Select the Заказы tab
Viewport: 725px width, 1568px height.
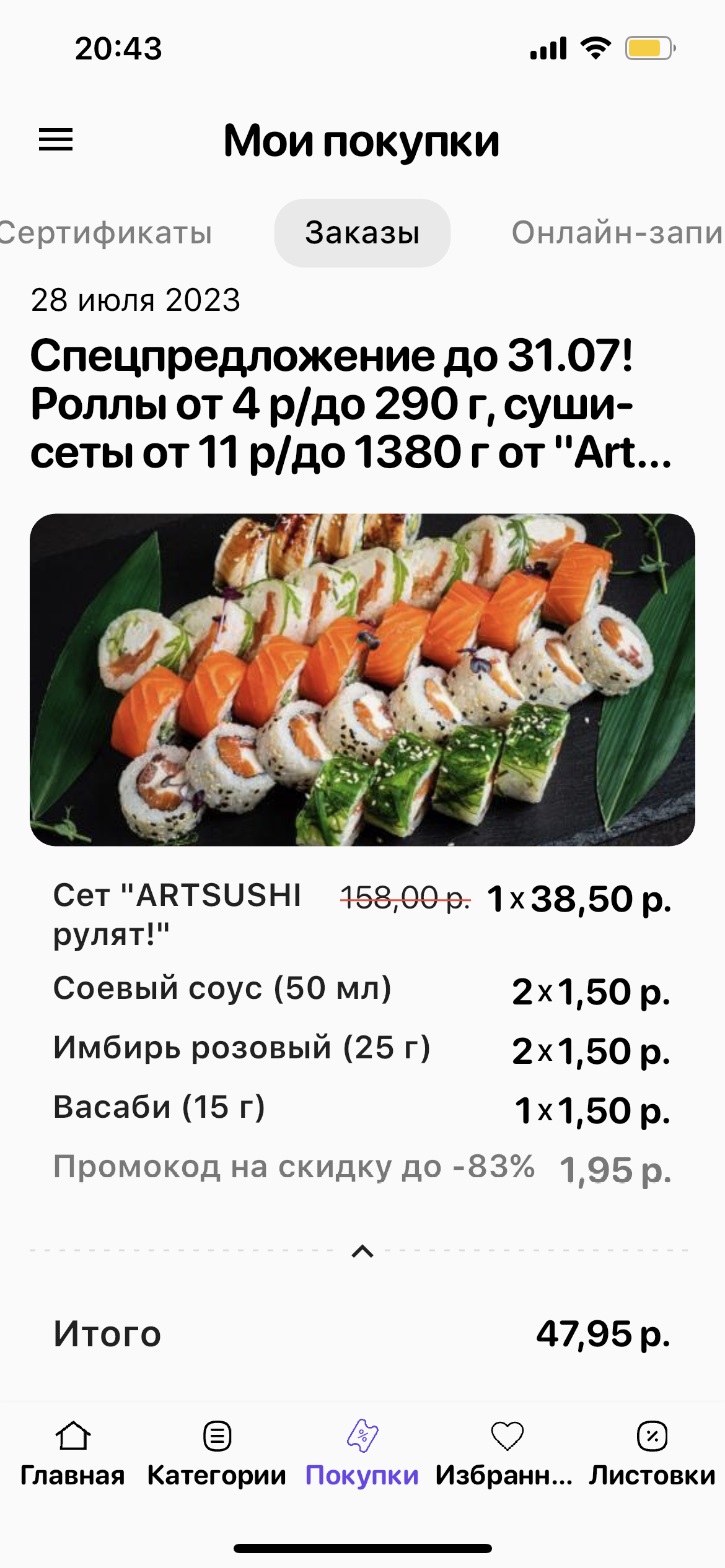pyautogui.click(x=362, y=233)
